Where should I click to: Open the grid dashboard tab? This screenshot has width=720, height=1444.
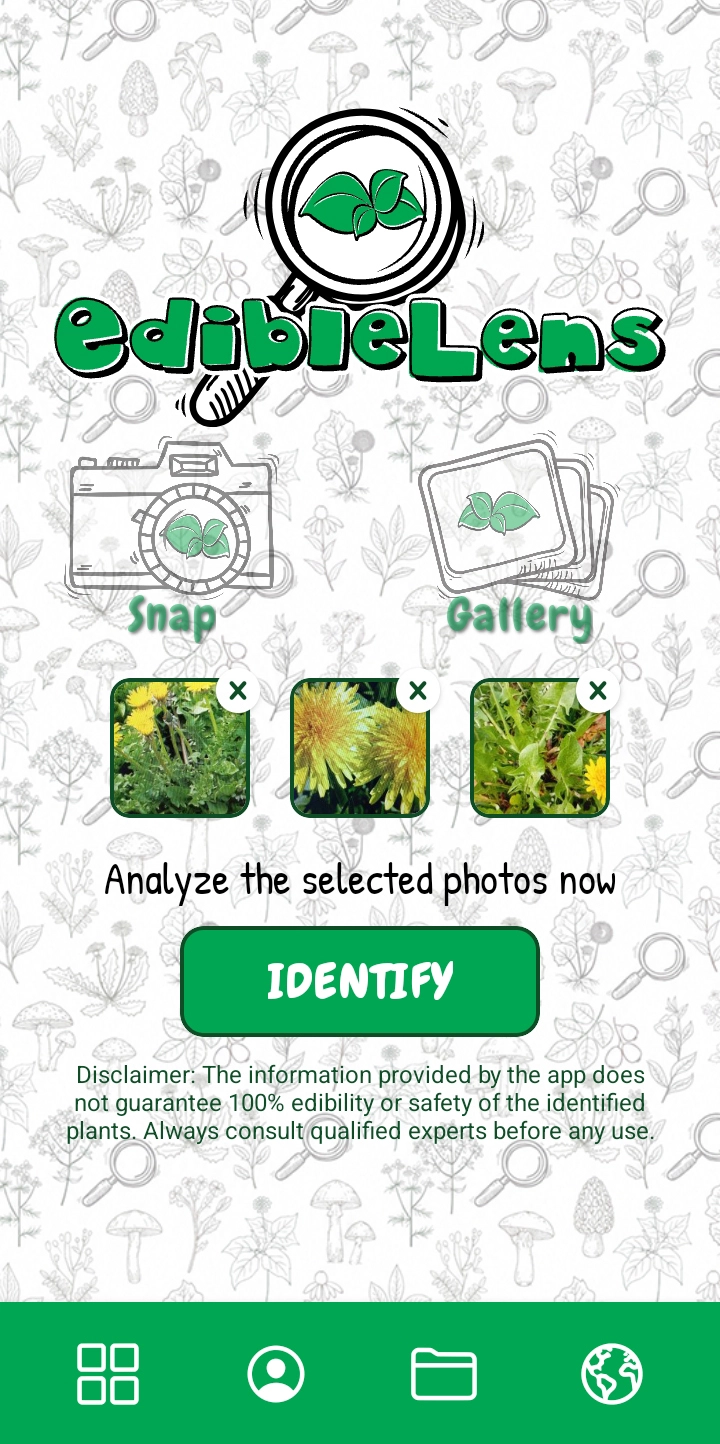click(x=108, y=1374)
